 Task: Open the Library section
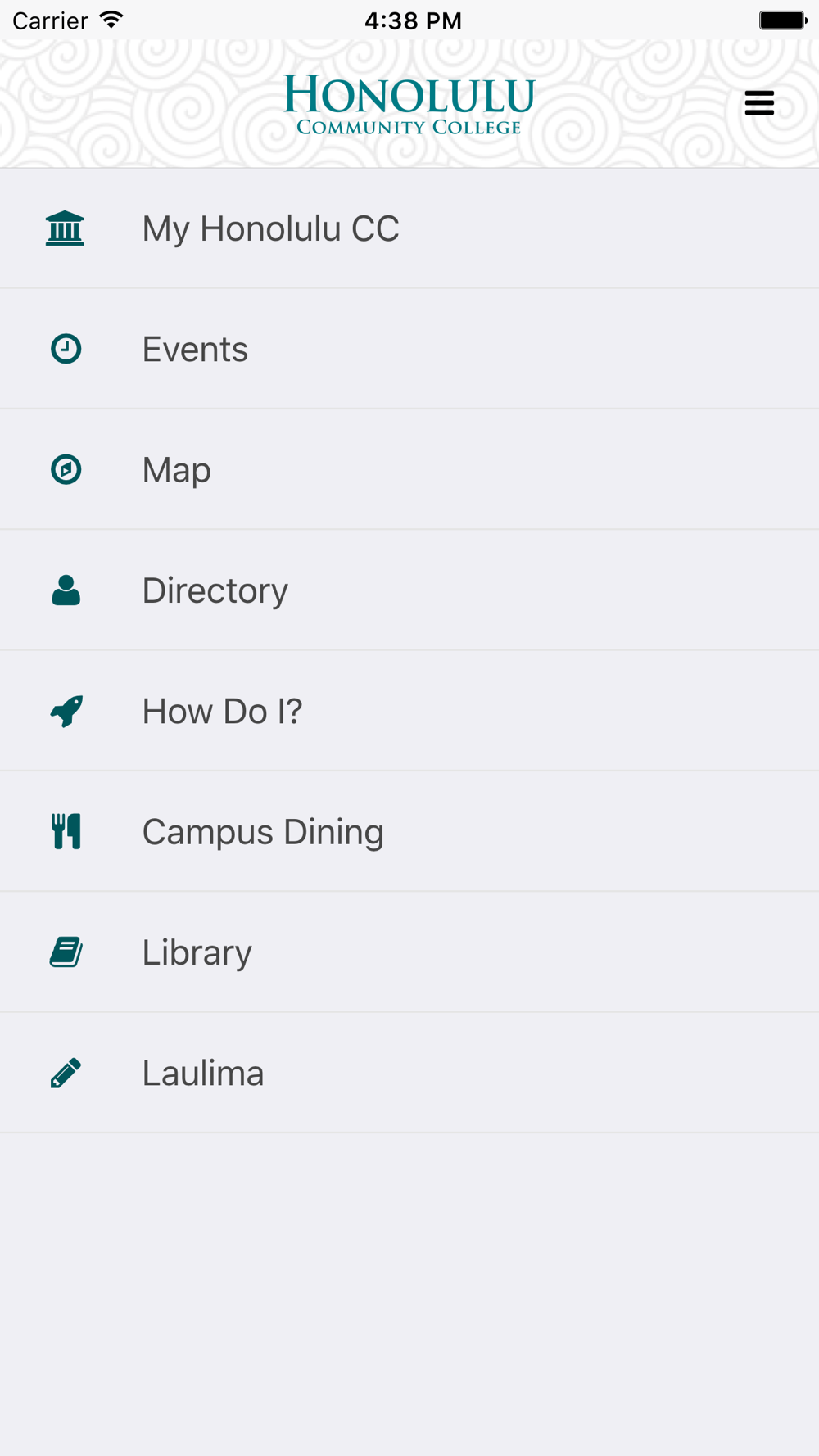click(x=409, y=952)
